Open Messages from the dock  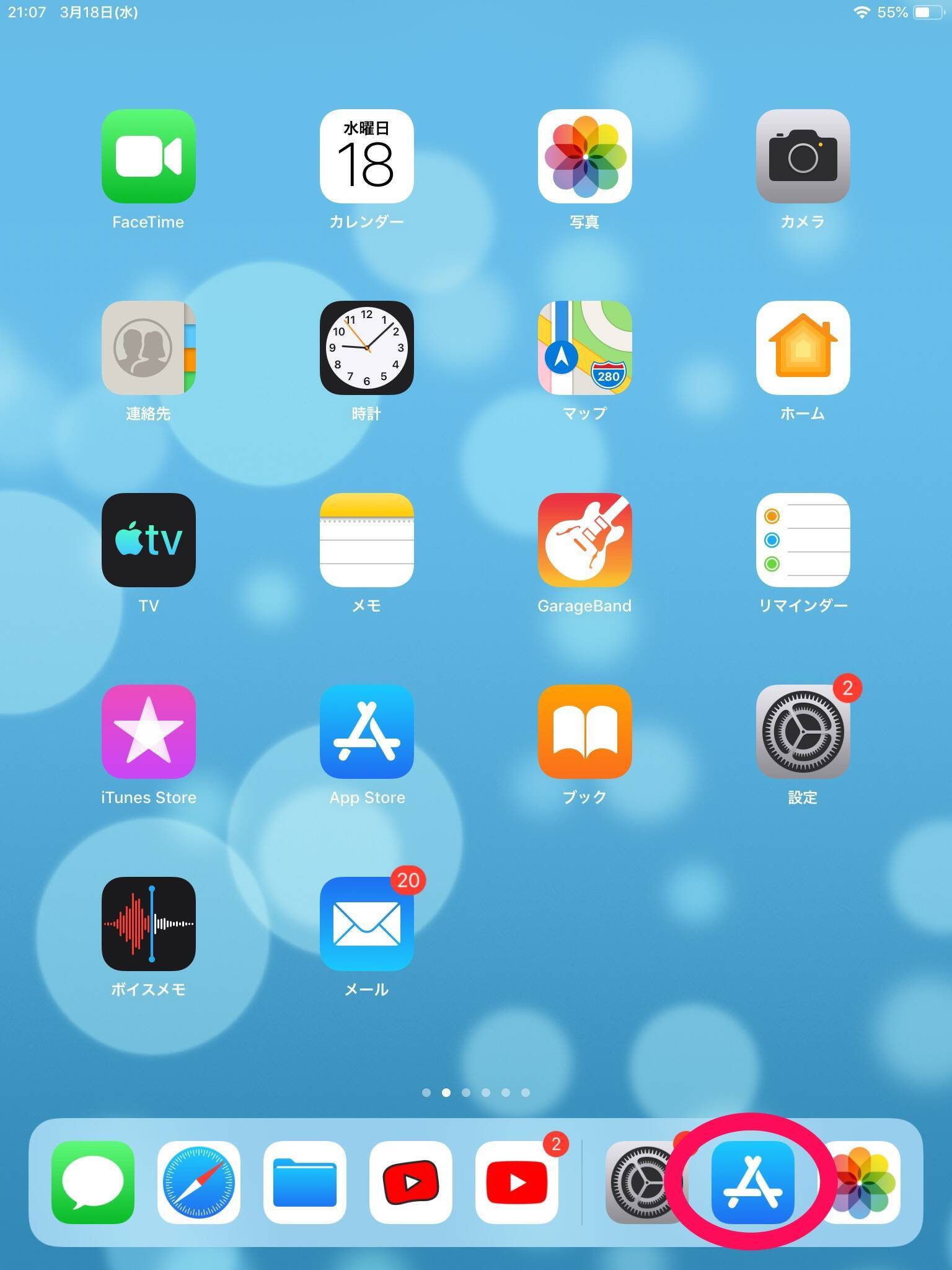(x=93, y=1182)
